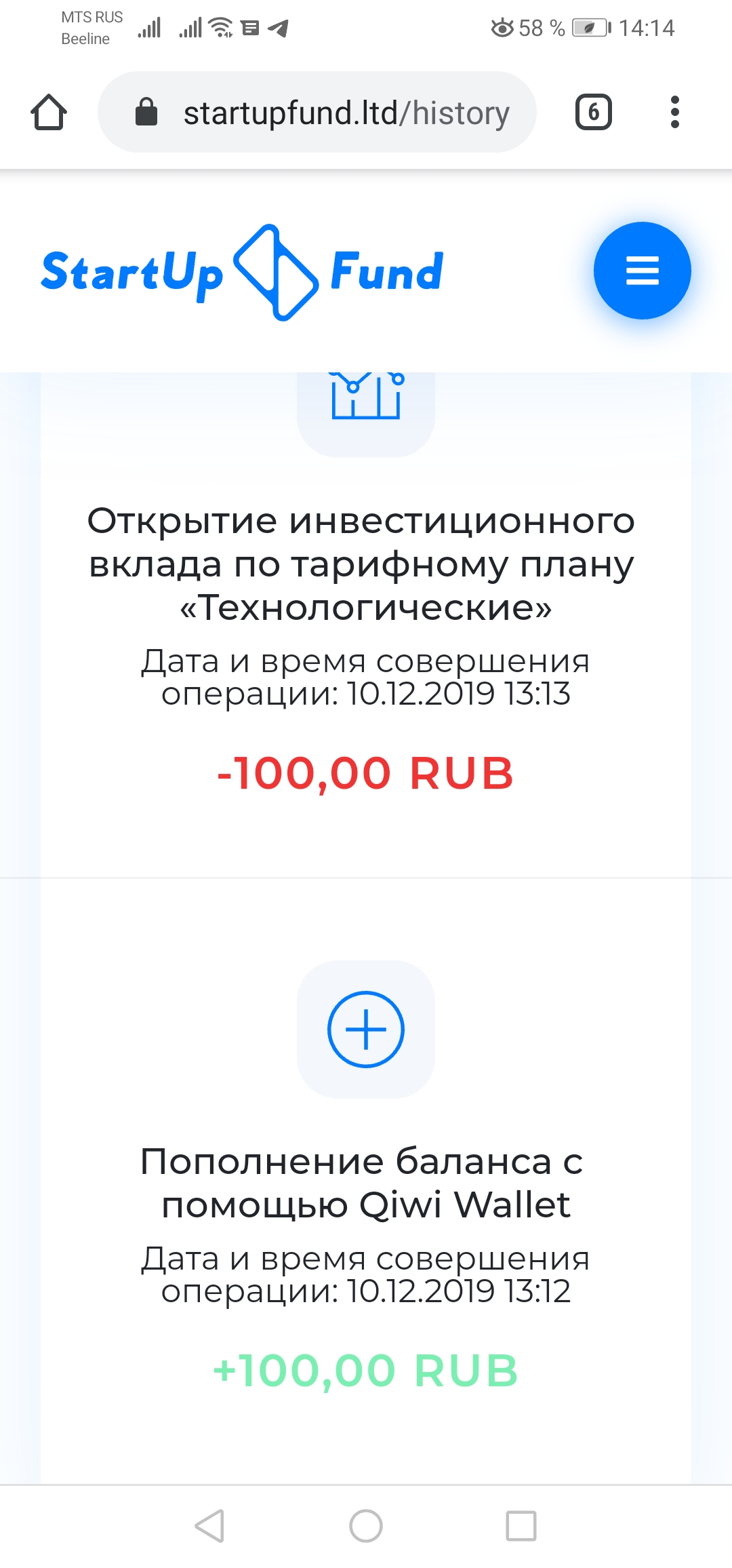Go back using the system back button
Screen dimensions: 732x1568
(x=209, y=1526)
